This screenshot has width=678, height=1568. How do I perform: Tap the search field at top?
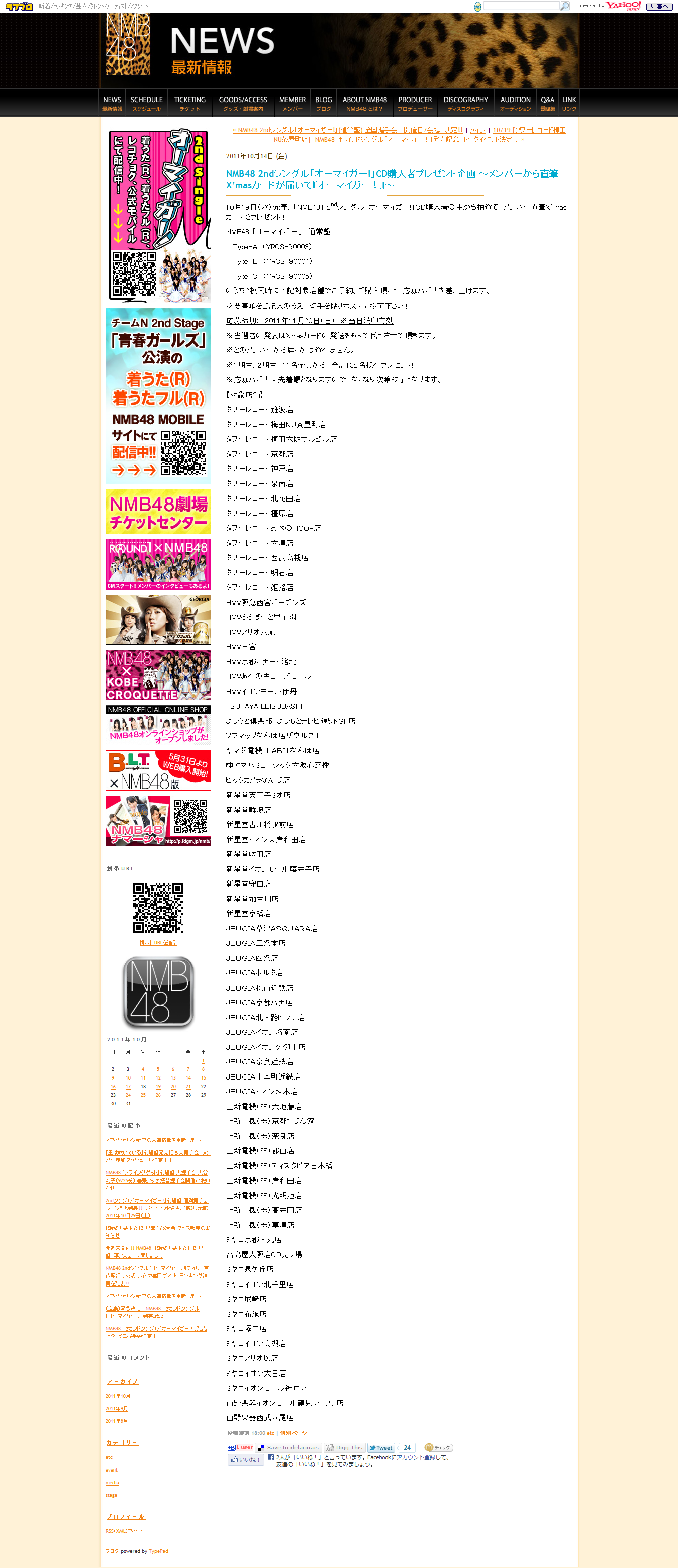pos(521,6)
